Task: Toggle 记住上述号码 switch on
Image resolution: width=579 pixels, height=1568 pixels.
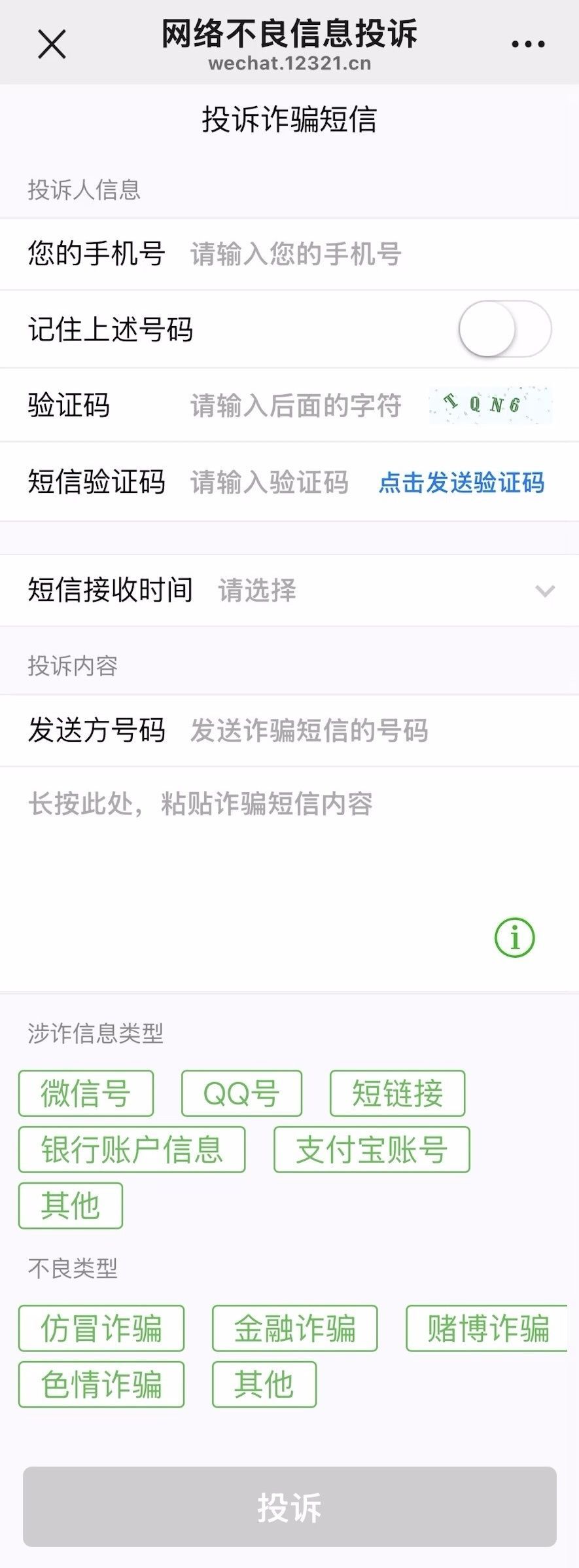Action: click(504, 329)
